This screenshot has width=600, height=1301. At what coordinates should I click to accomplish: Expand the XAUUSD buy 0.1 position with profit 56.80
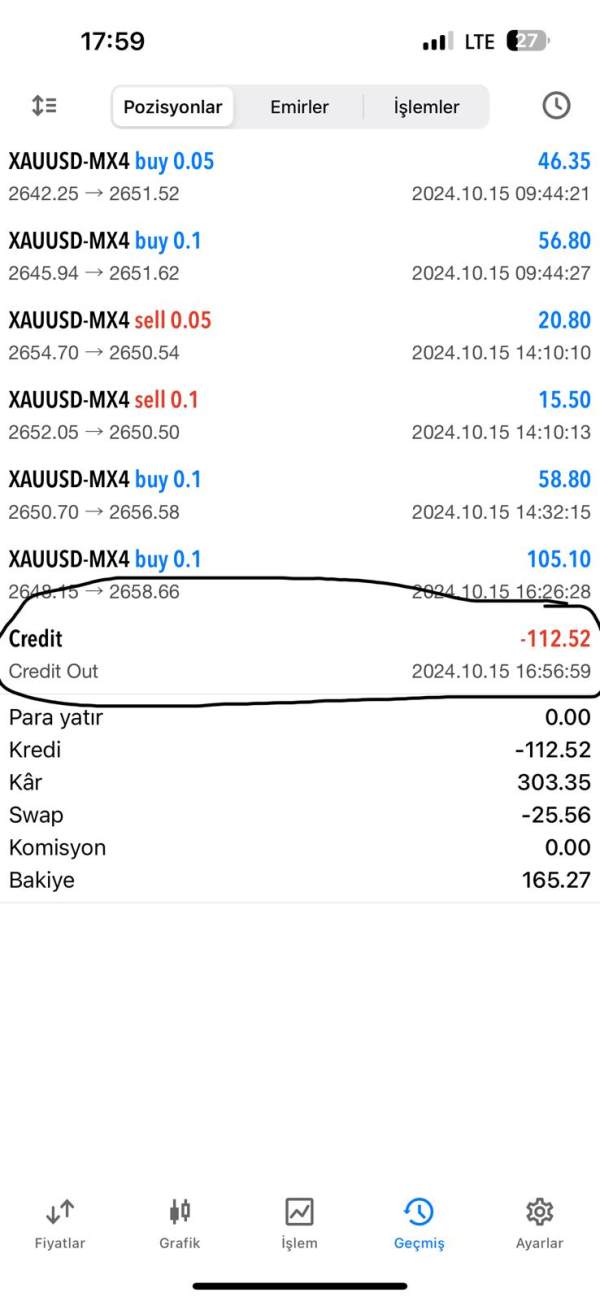tap(299, 256)
